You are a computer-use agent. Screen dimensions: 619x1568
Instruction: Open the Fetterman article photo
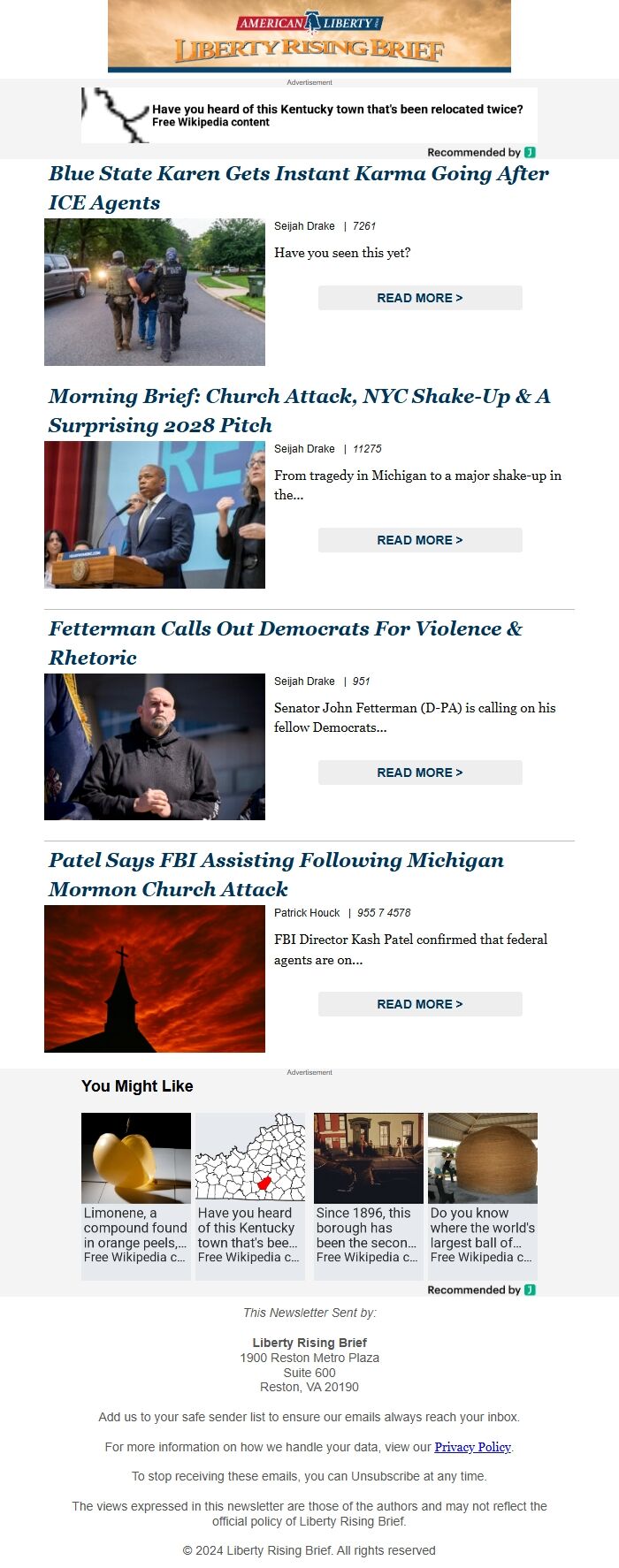155,747
